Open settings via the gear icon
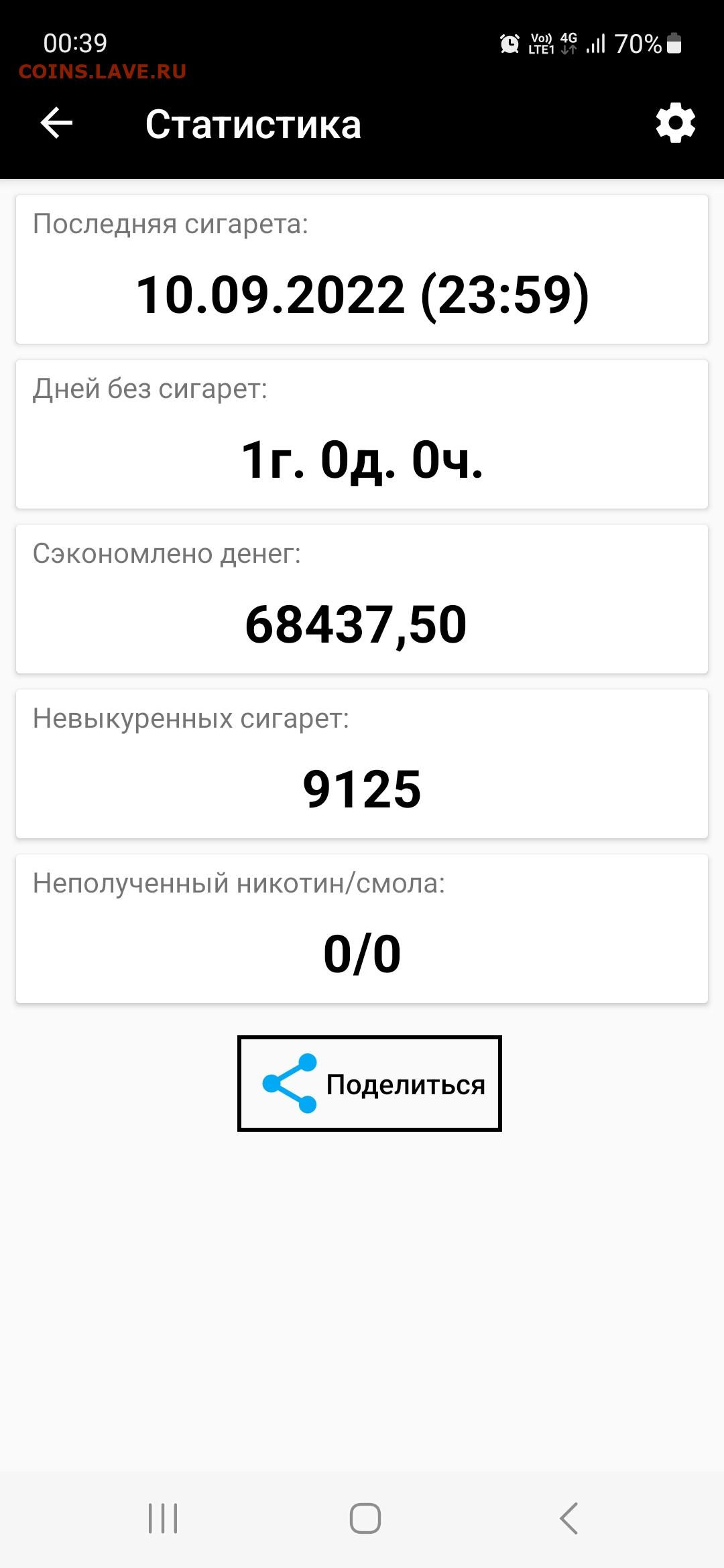Screen dimensions: 724x1568 click(675, 123)
